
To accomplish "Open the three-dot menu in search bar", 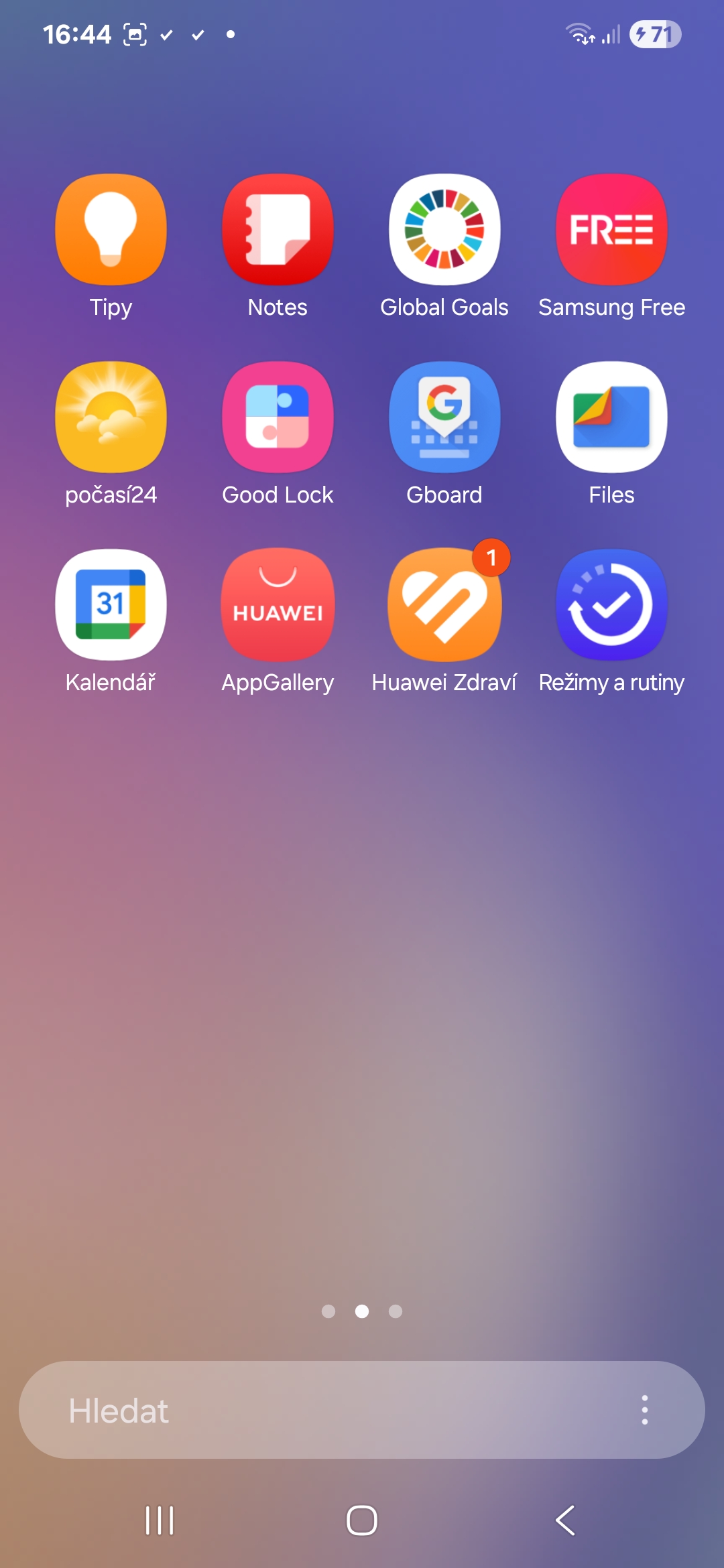I will pyautogui.click(x=645, y=1410).
